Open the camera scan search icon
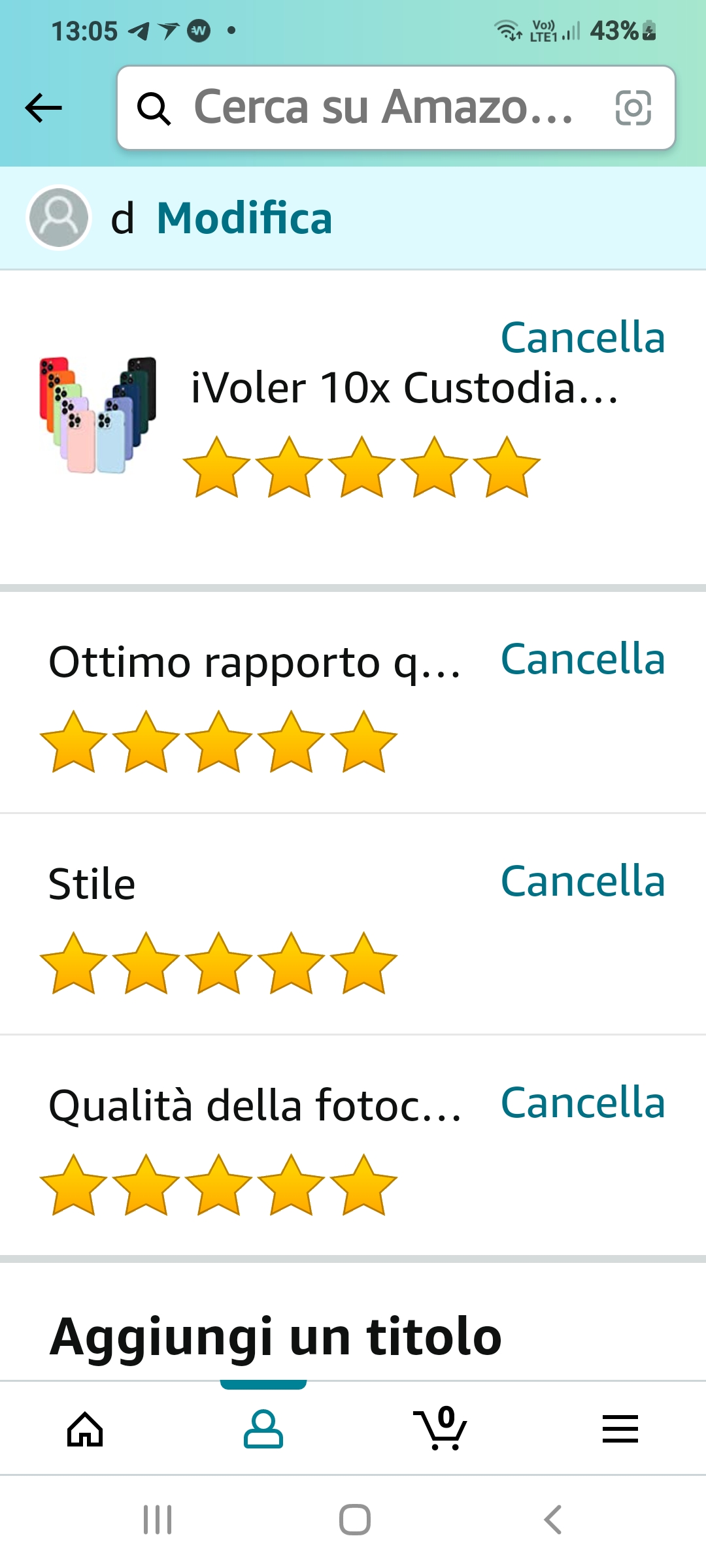The height and width of the screenshot is (1568, 706). click(633, 108)
